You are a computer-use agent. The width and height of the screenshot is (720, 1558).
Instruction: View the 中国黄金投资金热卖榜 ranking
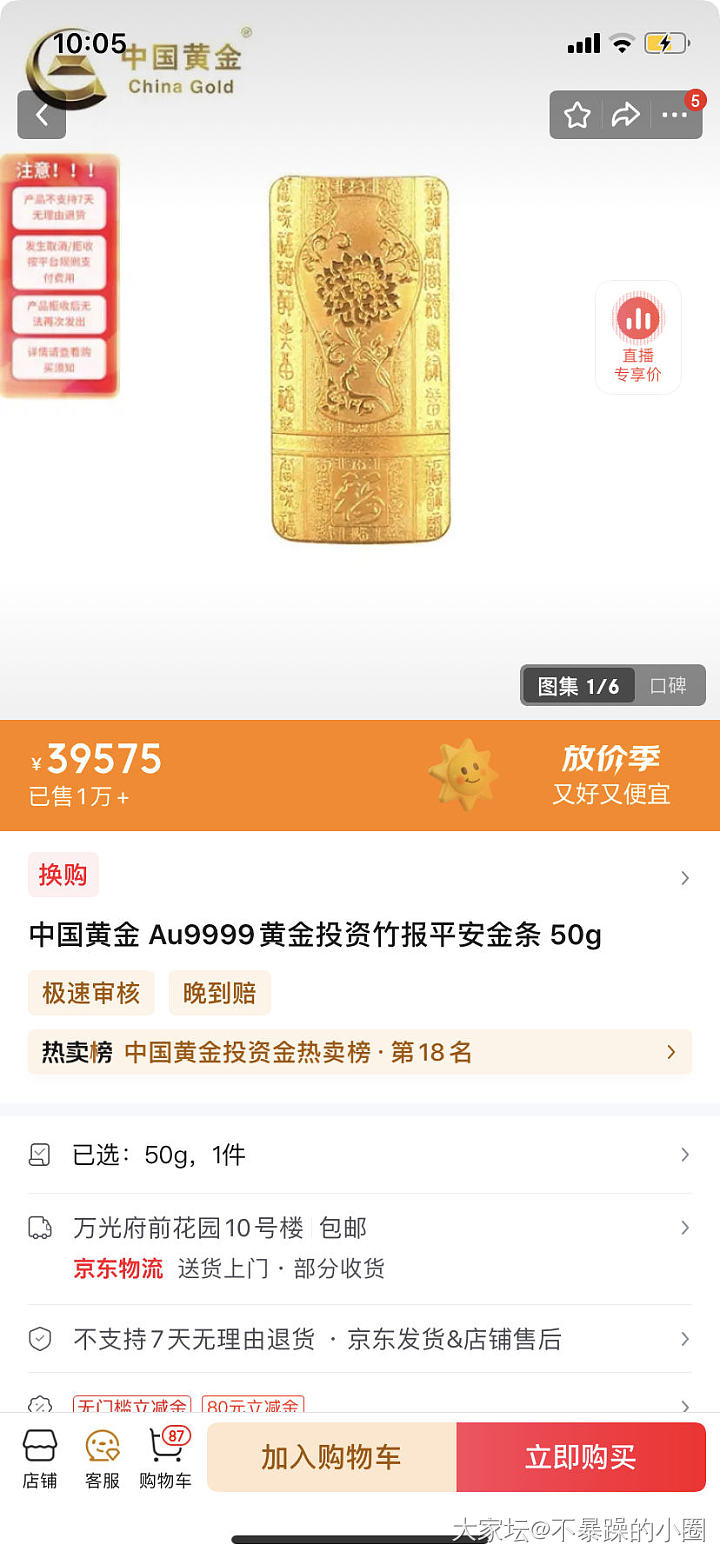tap(360, 1052)
